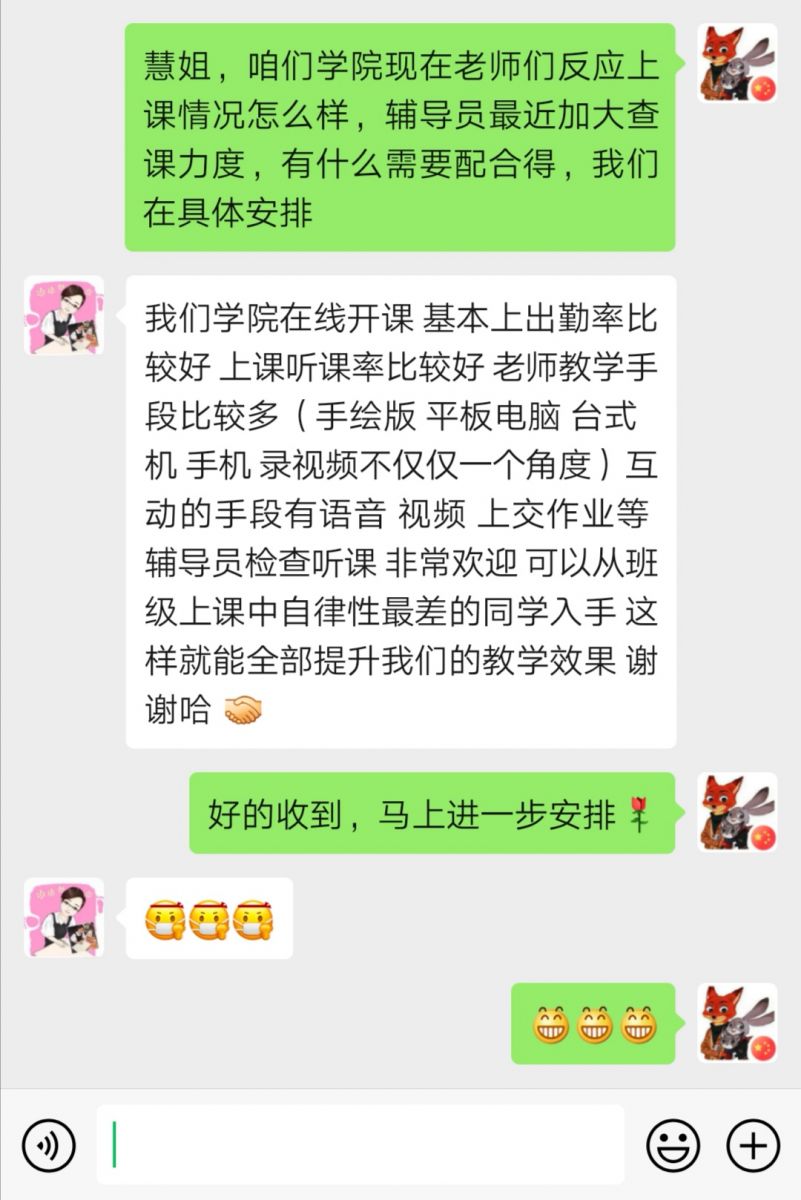801x1200 pixels.
Task: Switch to voice message input
Action: coord(49,1145)
